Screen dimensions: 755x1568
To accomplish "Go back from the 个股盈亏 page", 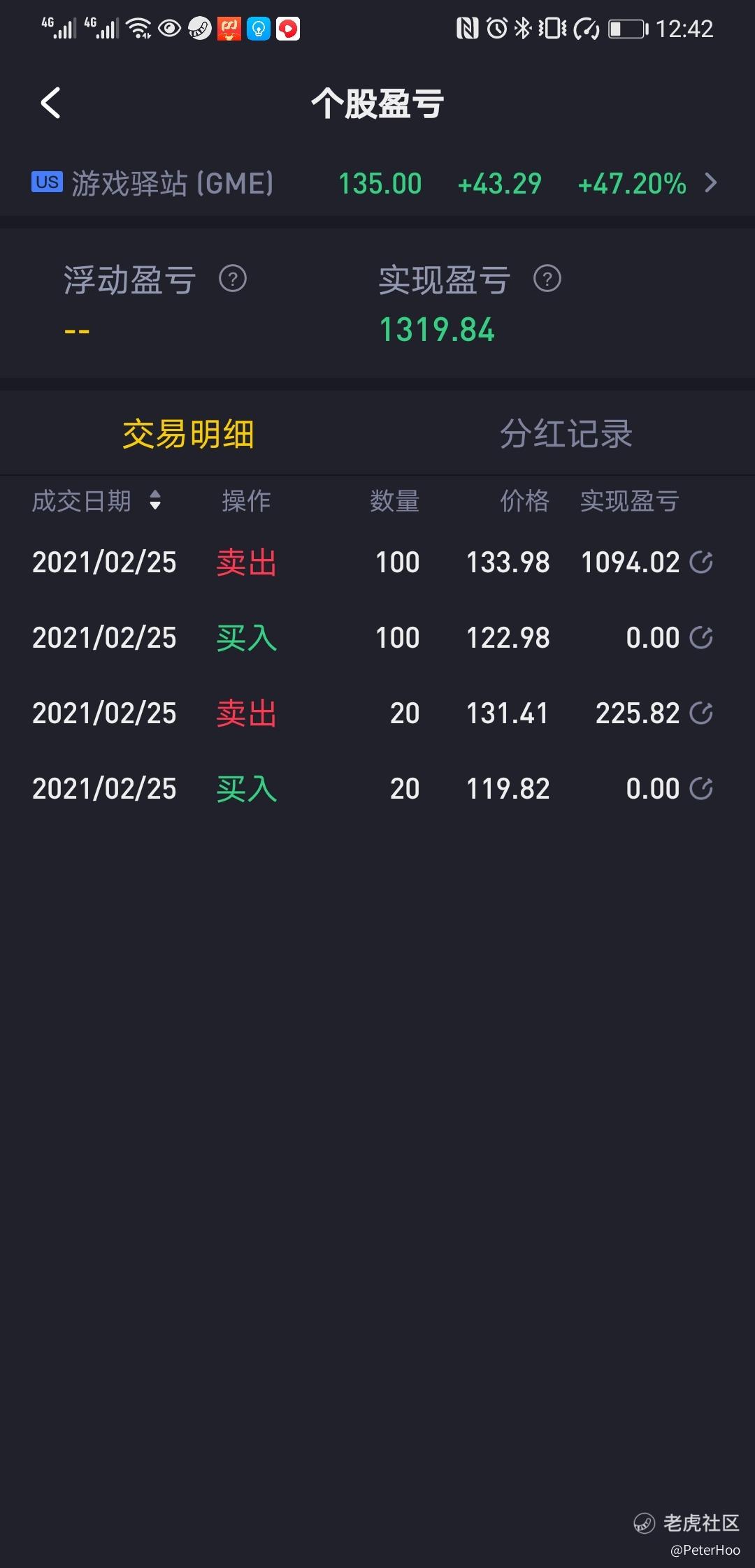I will tap(51, 103).
